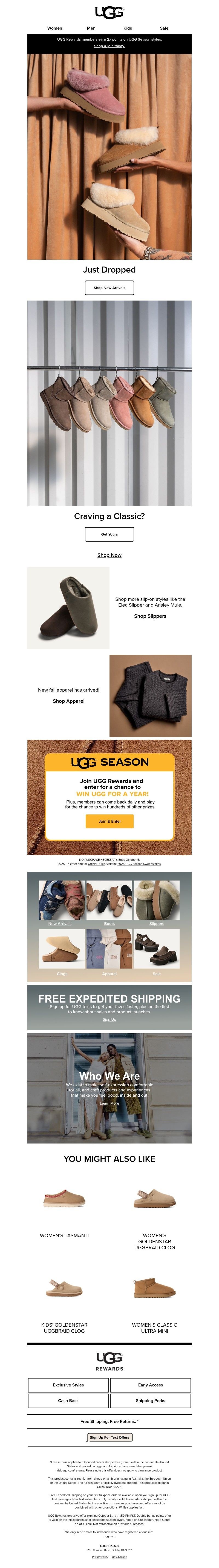This screenshot has height=1568, width=219.
Task: Tap the Join & Enter button
Action: tap(109, 821)
